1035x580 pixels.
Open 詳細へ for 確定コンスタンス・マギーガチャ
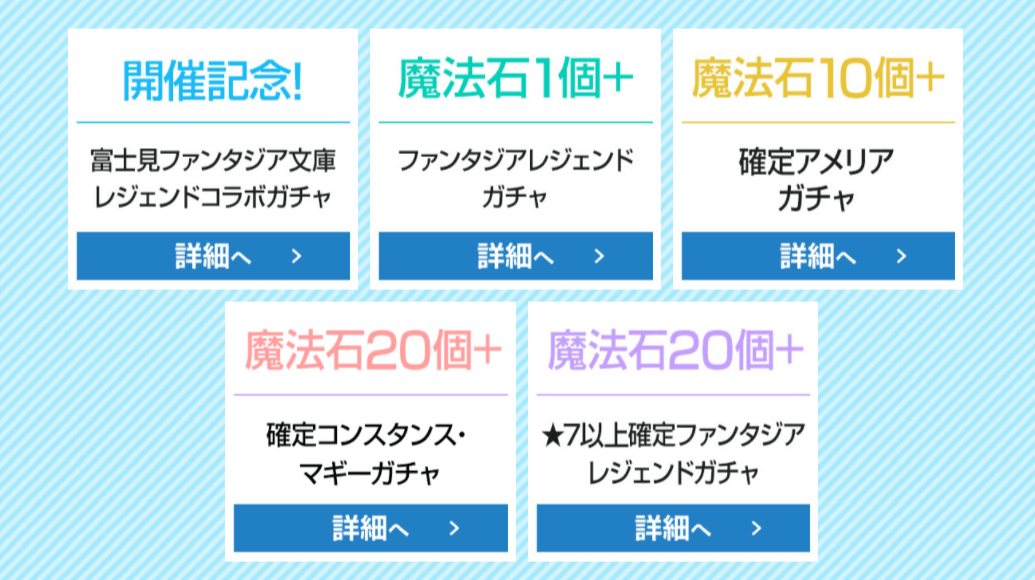[x=370, y=528]
